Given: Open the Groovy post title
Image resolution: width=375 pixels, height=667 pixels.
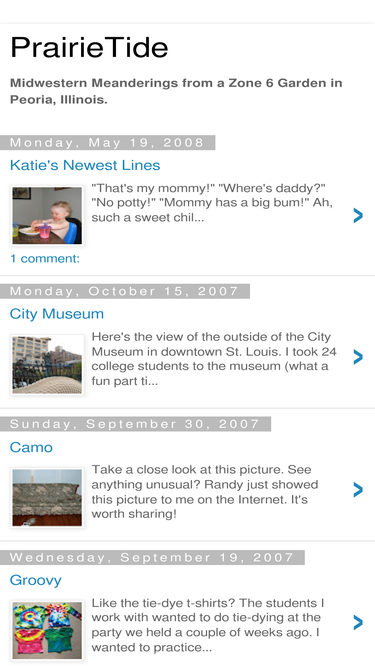Looking at the screenshot, I should tap(35, 580).
